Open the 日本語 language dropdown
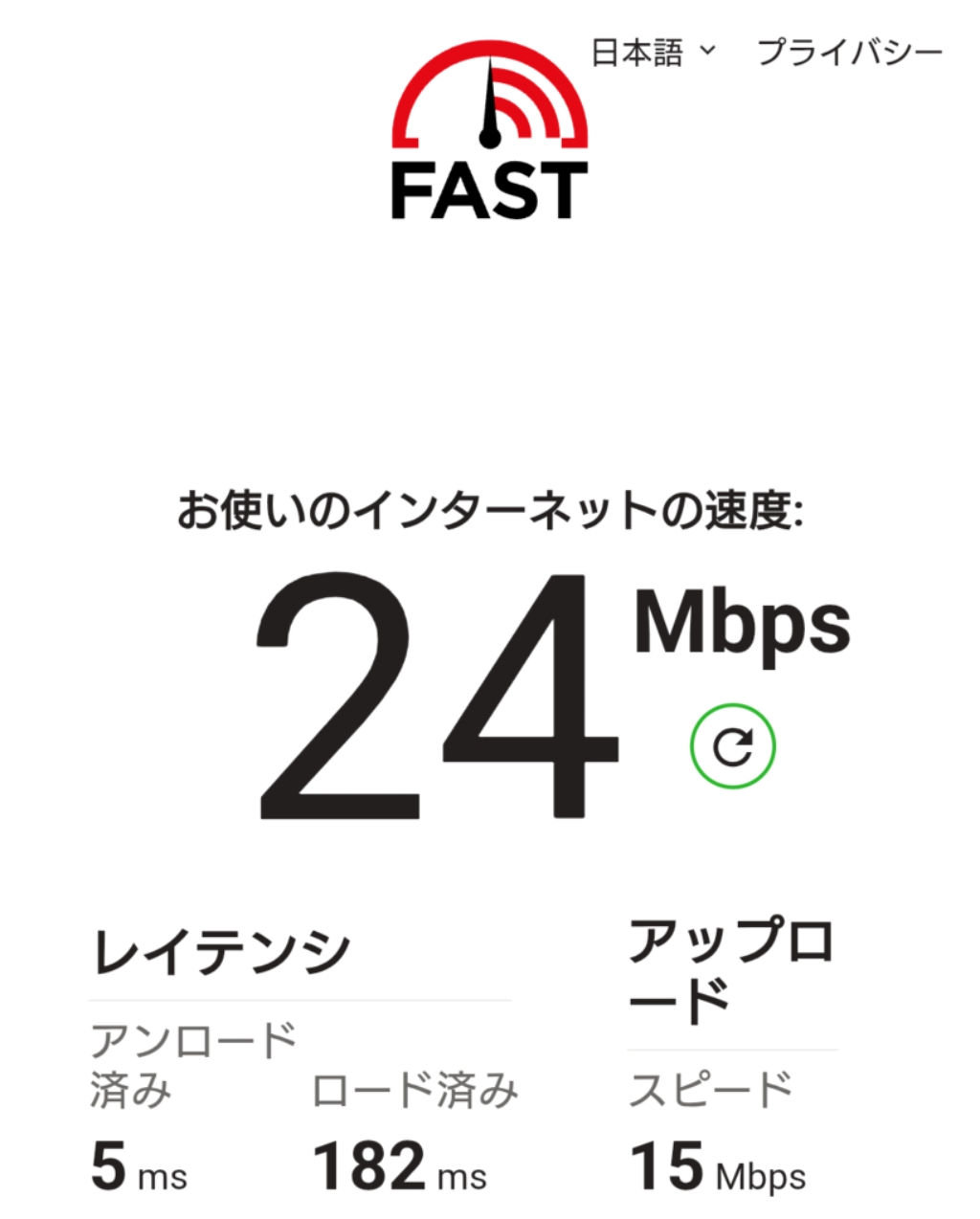980x1219 pixels. [653, 52]
